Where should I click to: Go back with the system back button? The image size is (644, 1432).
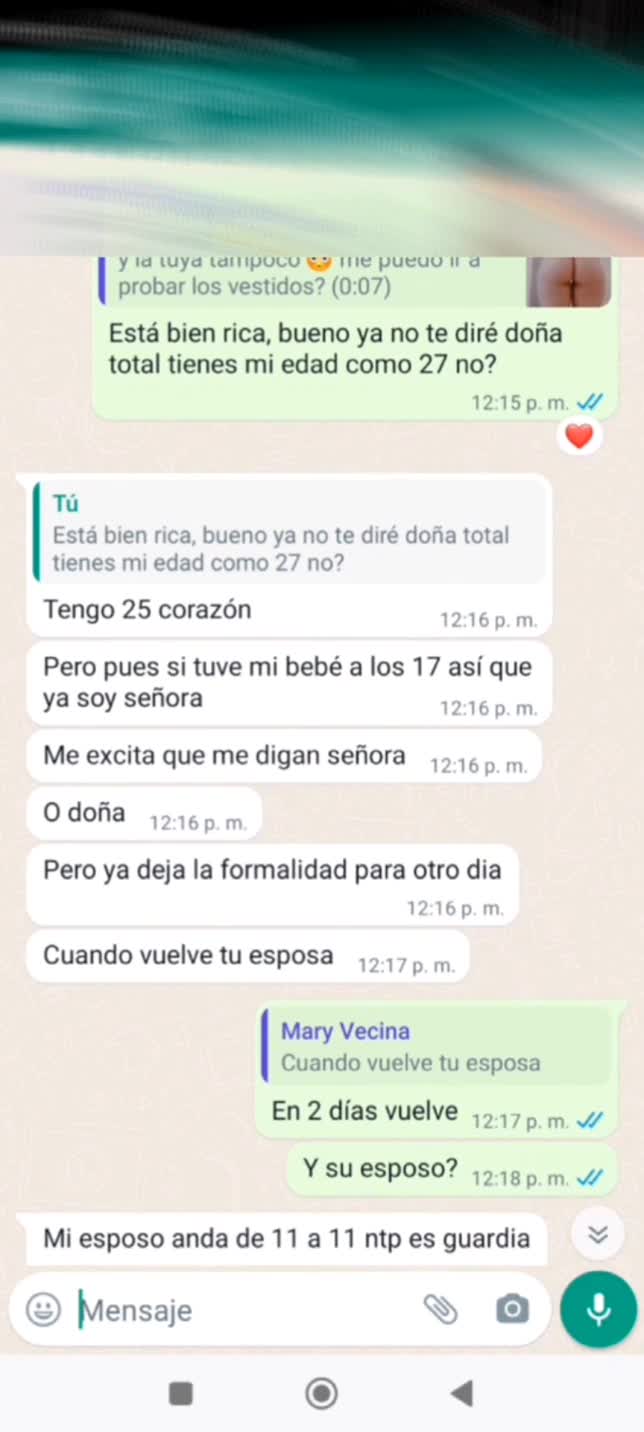coord(461,1393)
